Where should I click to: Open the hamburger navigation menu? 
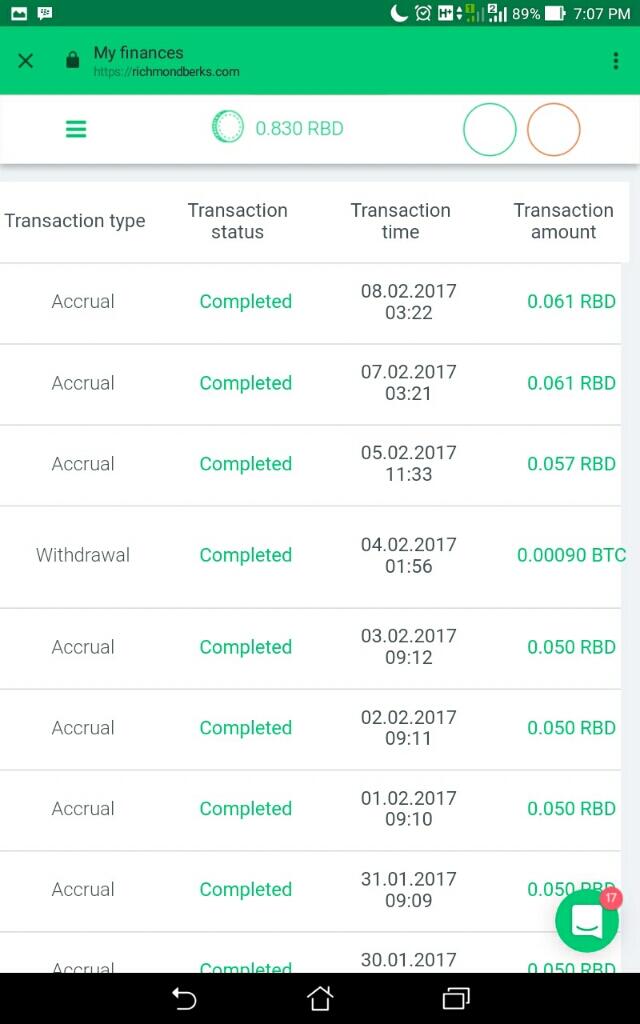pos(76,129)
